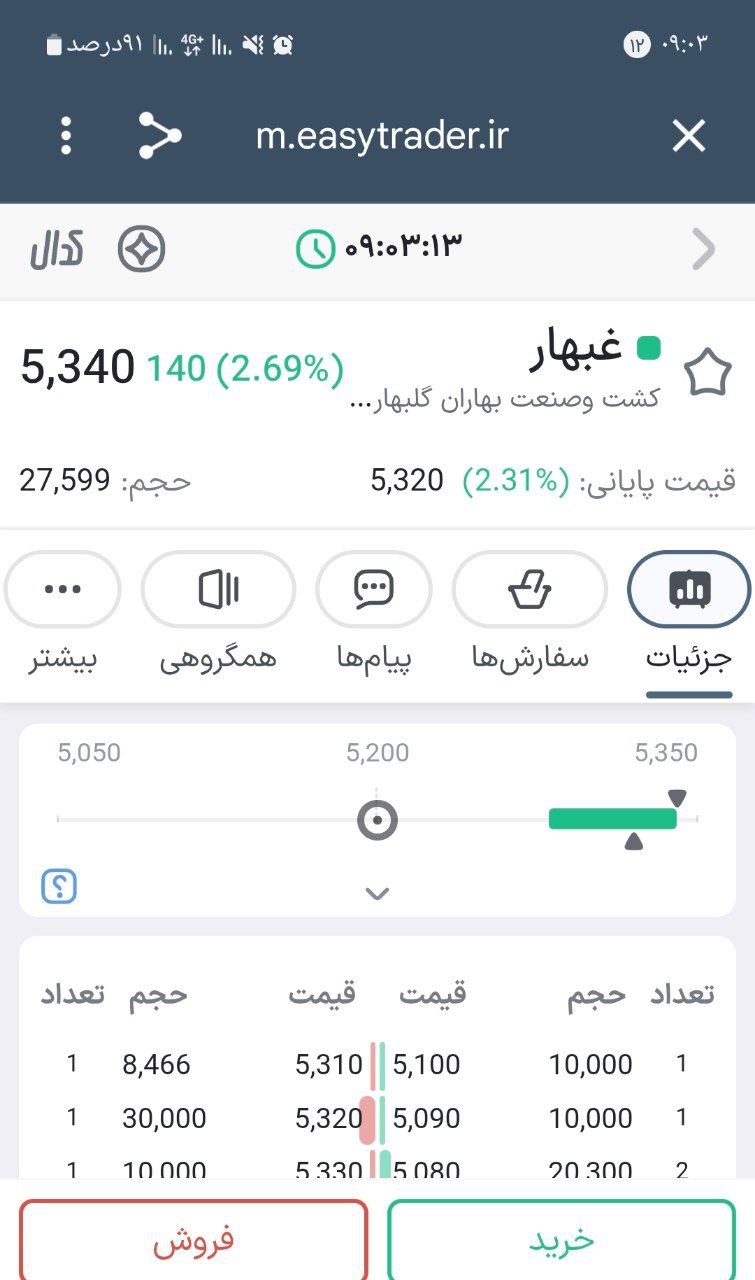This screenshot has height=1280, width=755.
Task: Open the کدال (Codal) link
Action: (x=56, y=250)
